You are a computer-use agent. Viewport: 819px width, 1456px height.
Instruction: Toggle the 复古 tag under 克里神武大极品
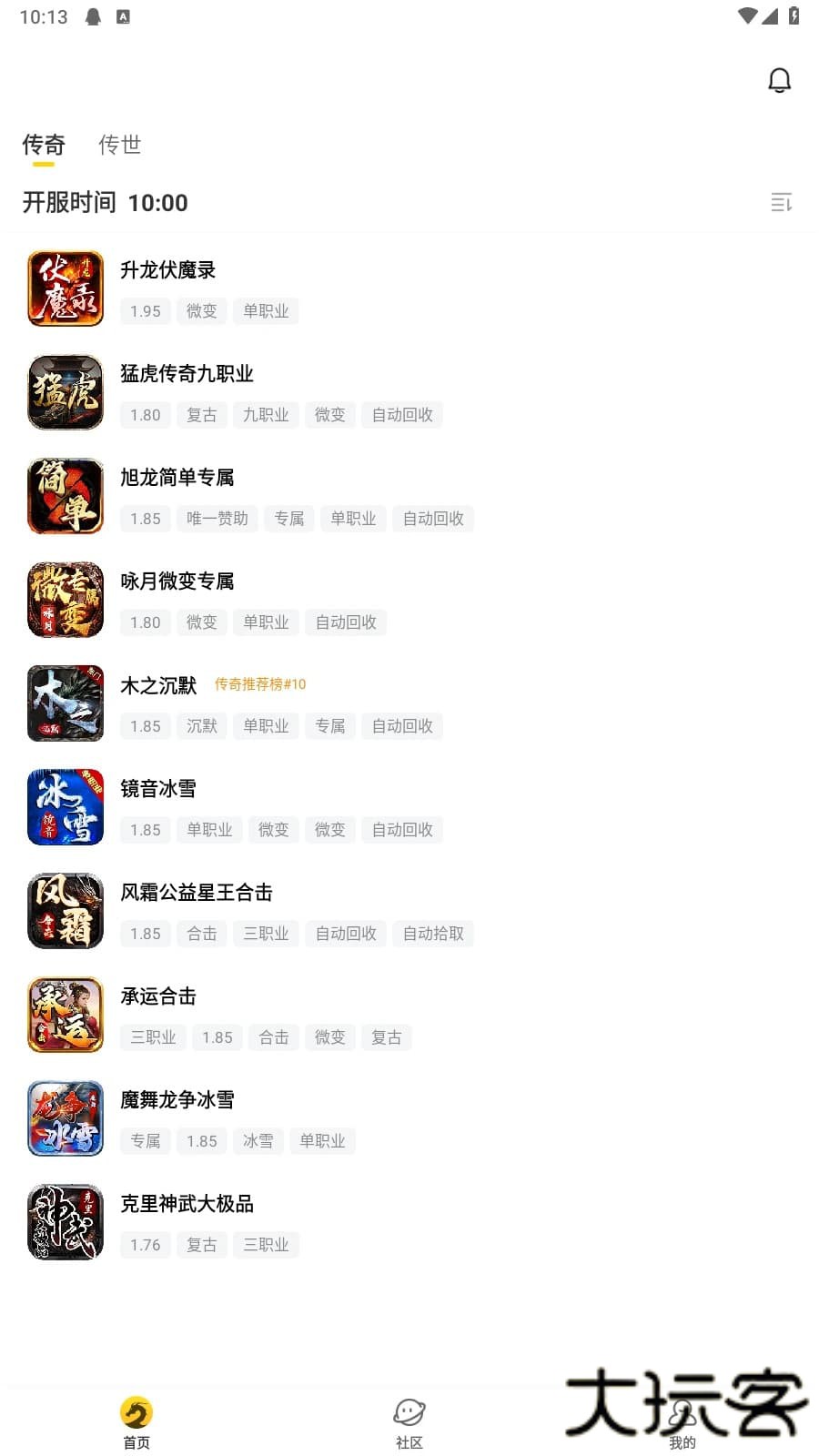click(x=201, y=1245)
